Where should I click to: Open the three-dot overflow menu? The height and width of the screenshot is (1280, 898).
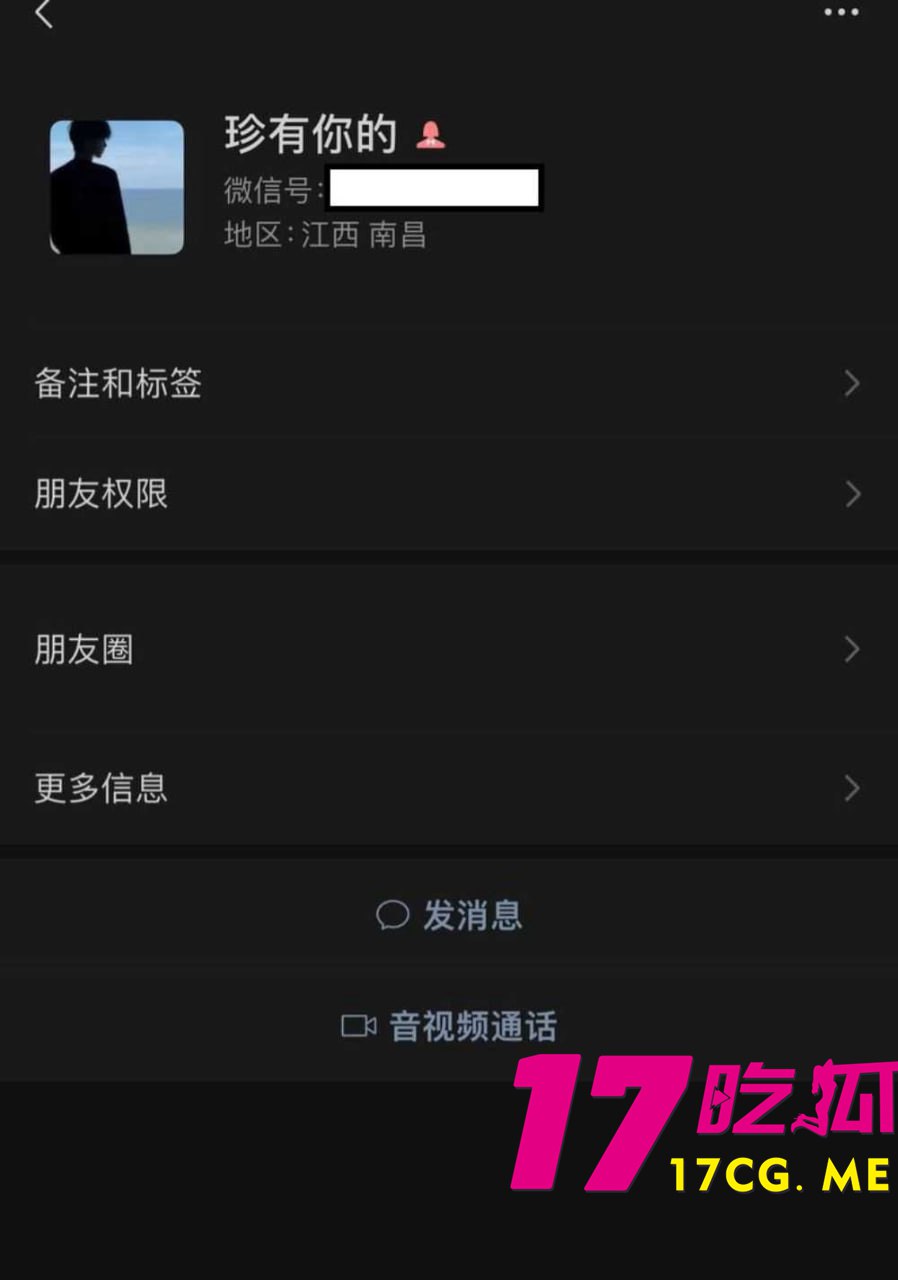pos(841,13)
